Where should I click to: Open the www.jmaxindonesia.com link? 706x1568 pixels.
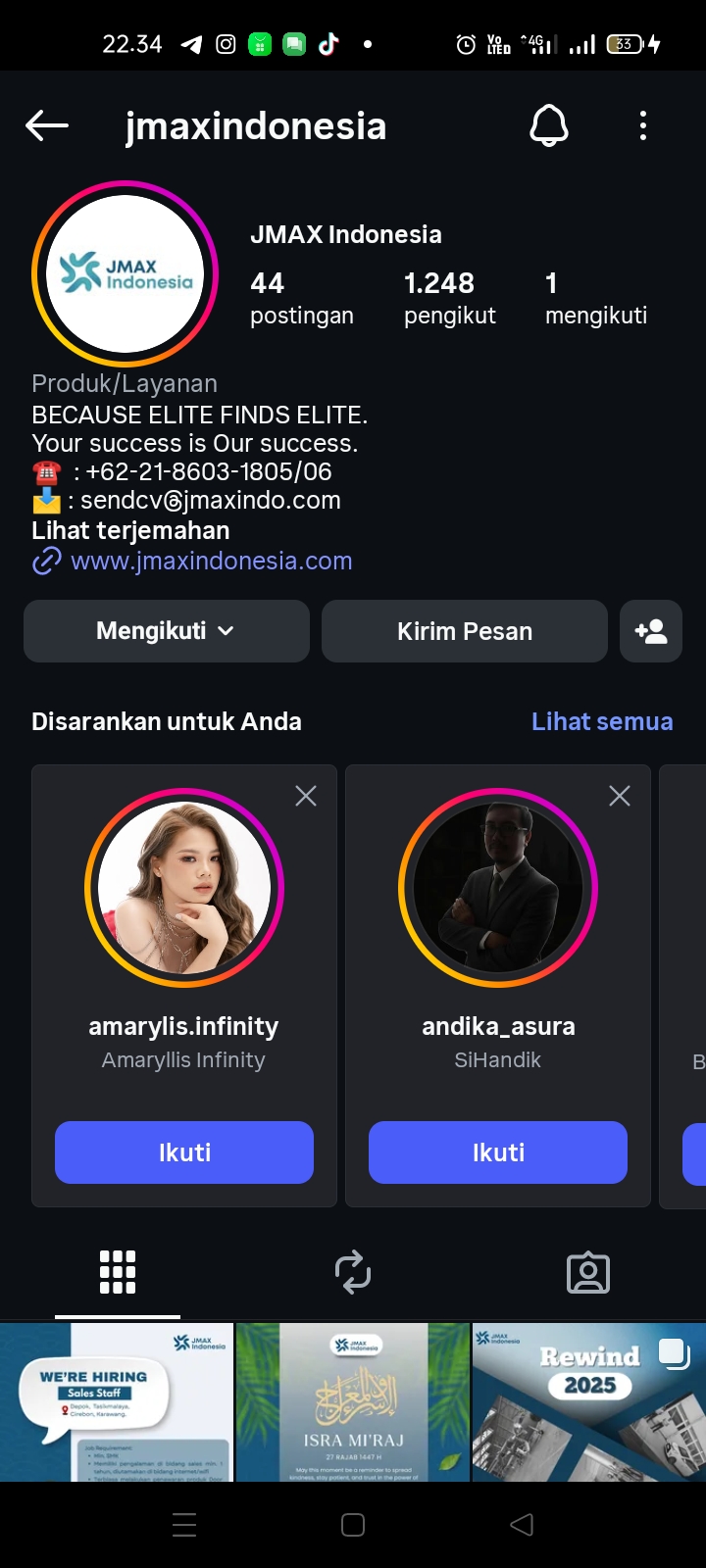click(211, 561)
